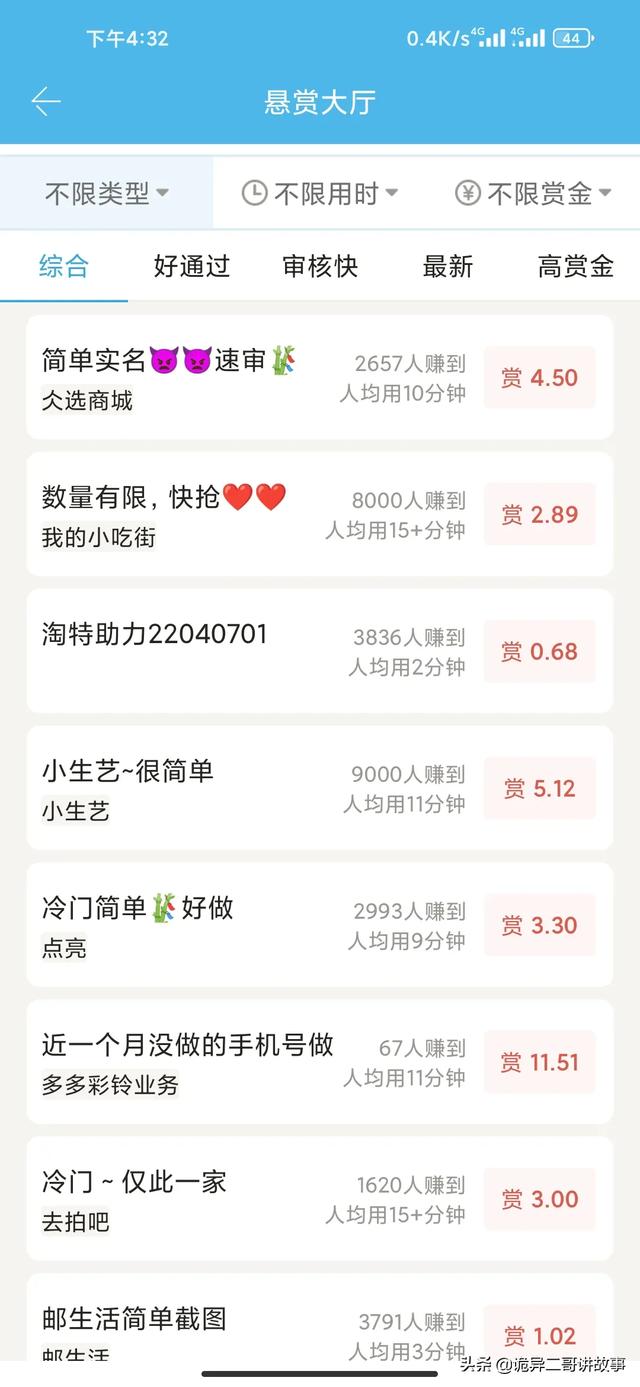Switch to the 审核快 tab
This screenshot has height=1387, width=640.
320,266
